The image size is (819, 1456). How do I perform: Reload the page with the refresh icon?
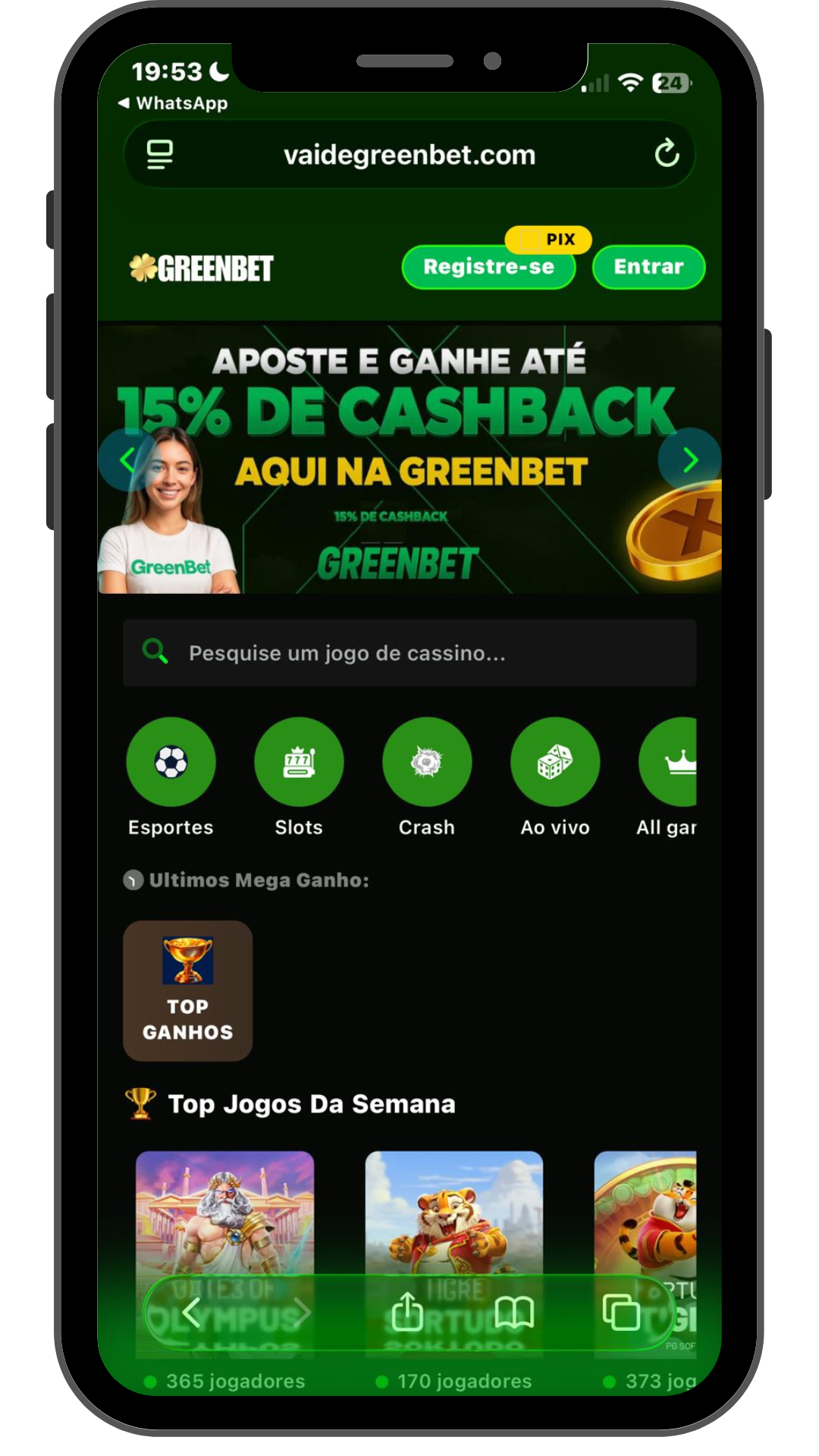(x=667, y=154)
